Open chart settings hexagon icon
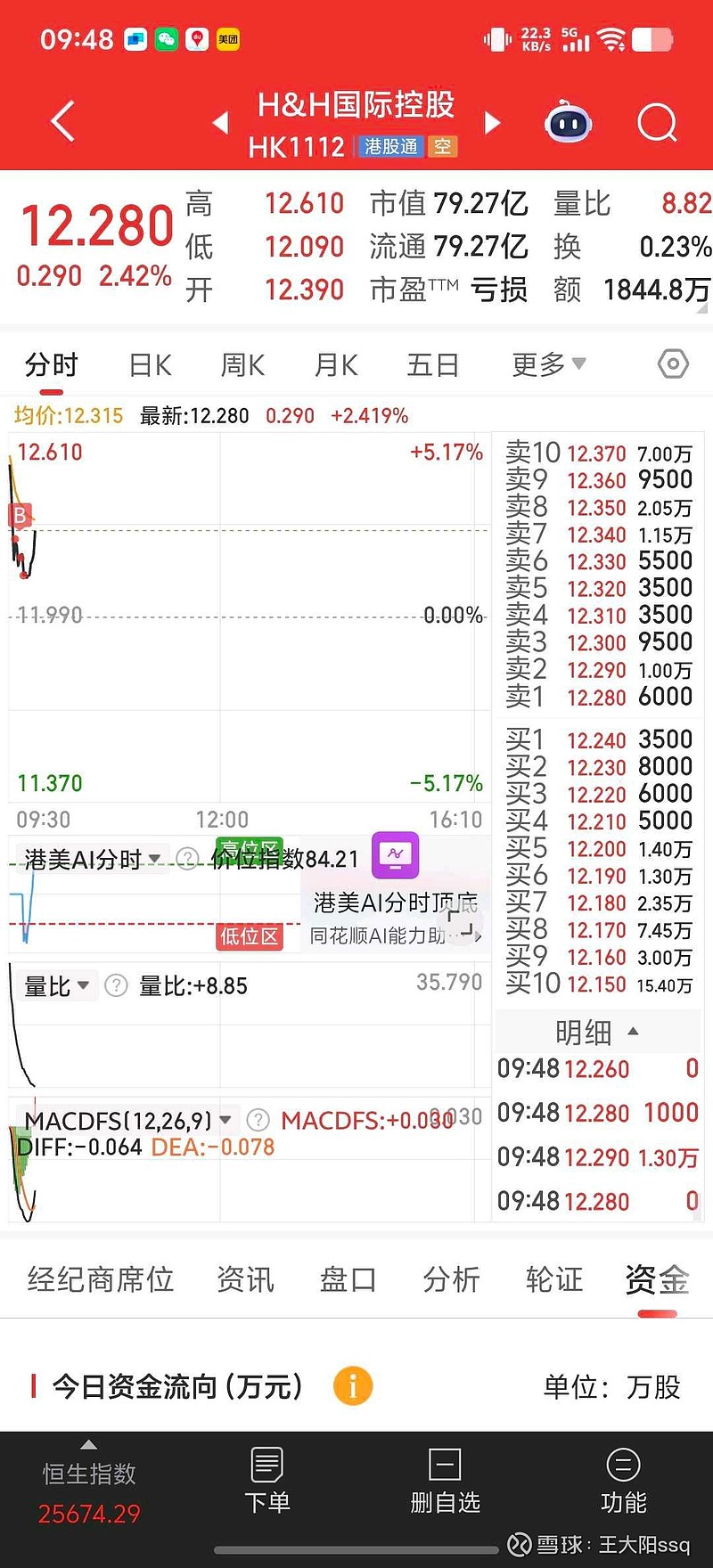The width and height of the screenshot is (713, 1568). pyautogui.click(x=673, y=363)
